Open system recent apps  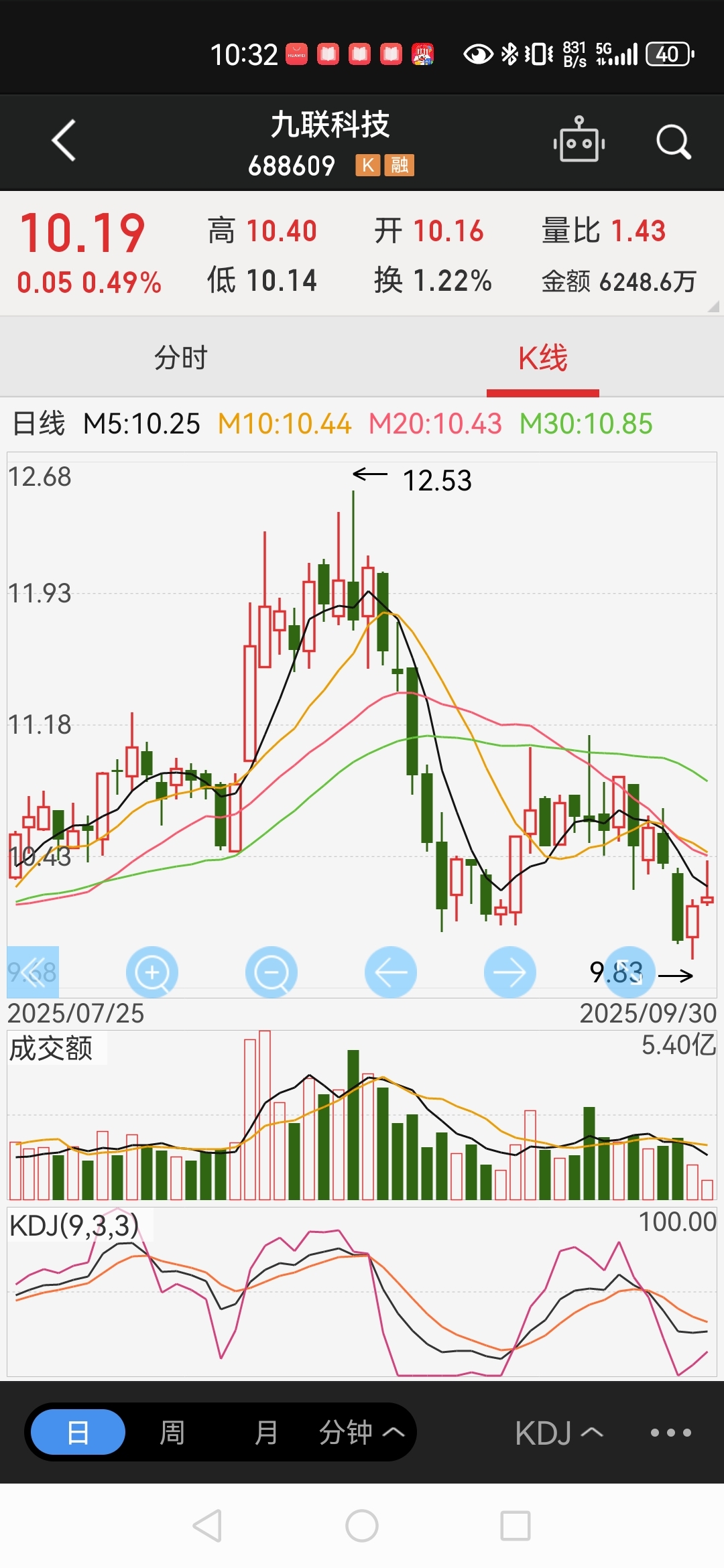(x=516, y=1526)
